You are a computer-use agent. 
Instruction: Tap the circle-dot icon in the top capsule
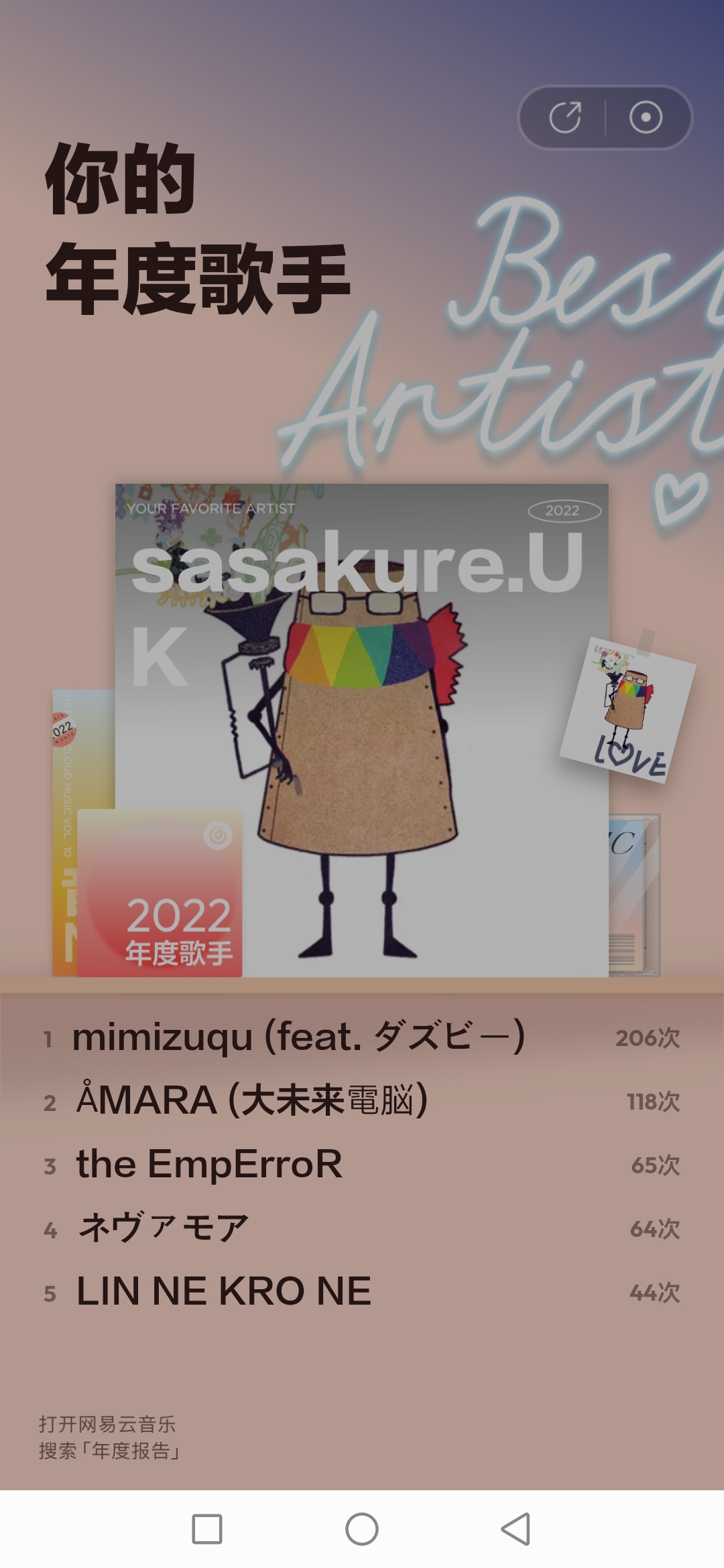646,118
